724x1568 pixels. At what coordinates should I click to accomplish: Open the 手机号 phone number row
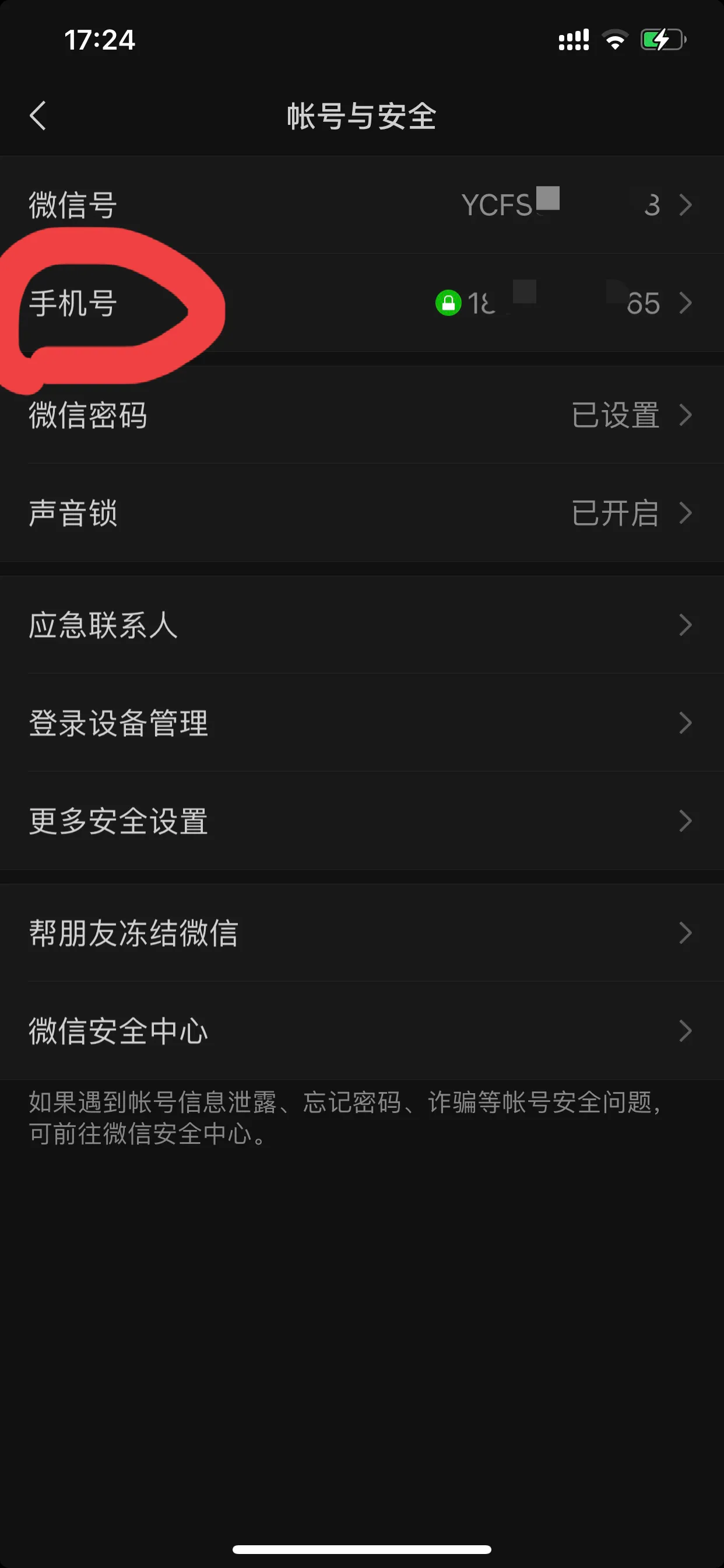[361, 303]
